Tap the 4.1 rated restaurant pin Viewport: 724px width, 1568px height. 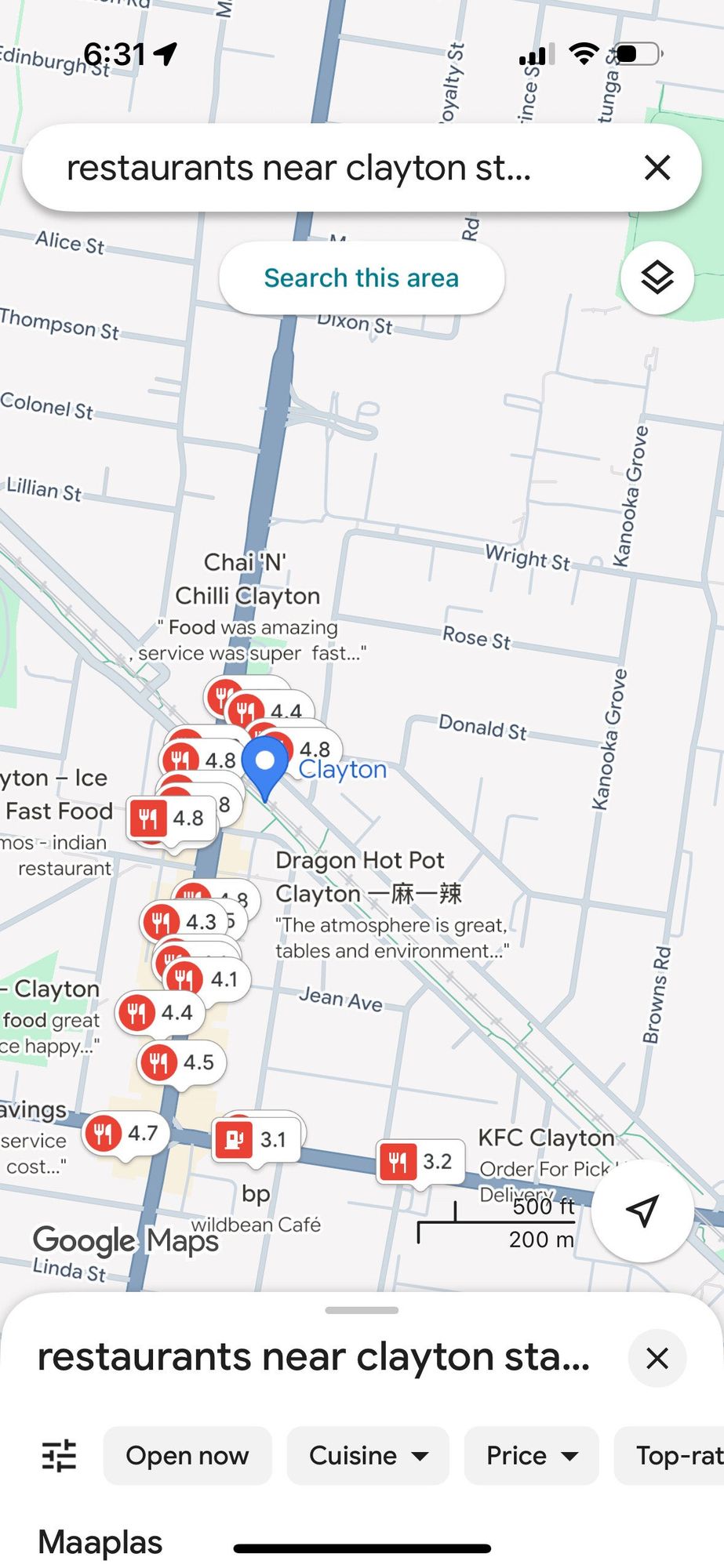(206, 979)
